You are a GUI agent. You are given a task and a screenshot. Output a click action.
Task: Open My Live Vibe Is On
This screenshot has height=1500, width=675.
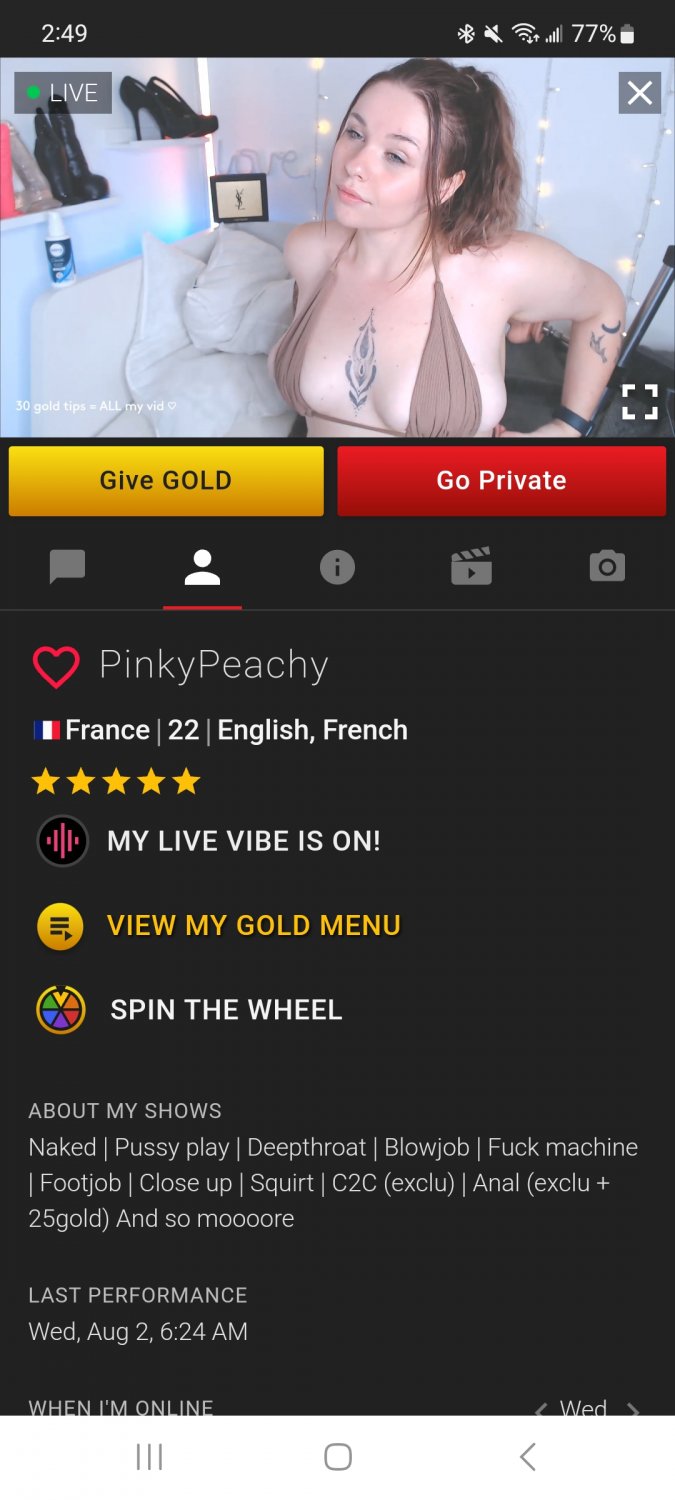click(243, 841)
